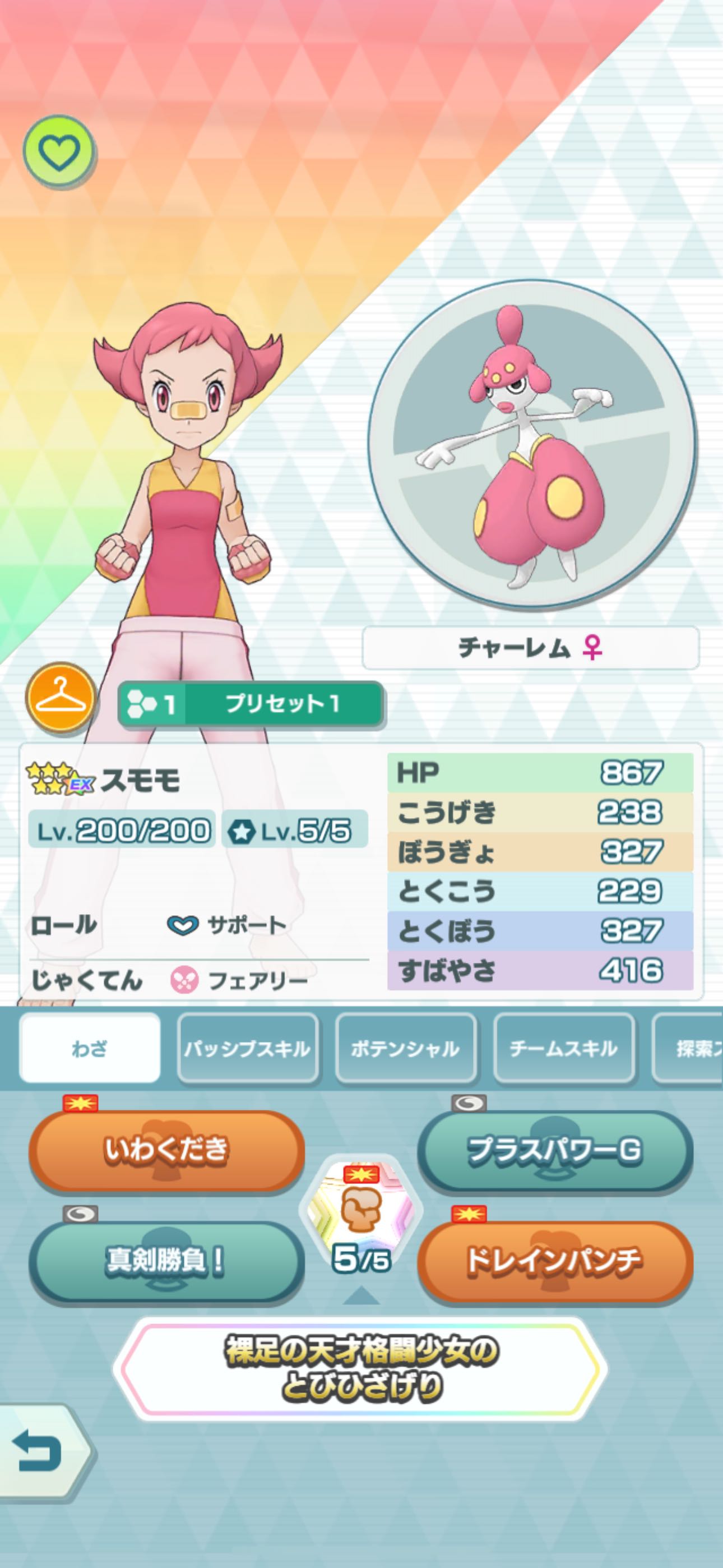Tap the 5/5 move level hexagon
This screenshot has width=723, height=1568.
[x=361, y=1217]
